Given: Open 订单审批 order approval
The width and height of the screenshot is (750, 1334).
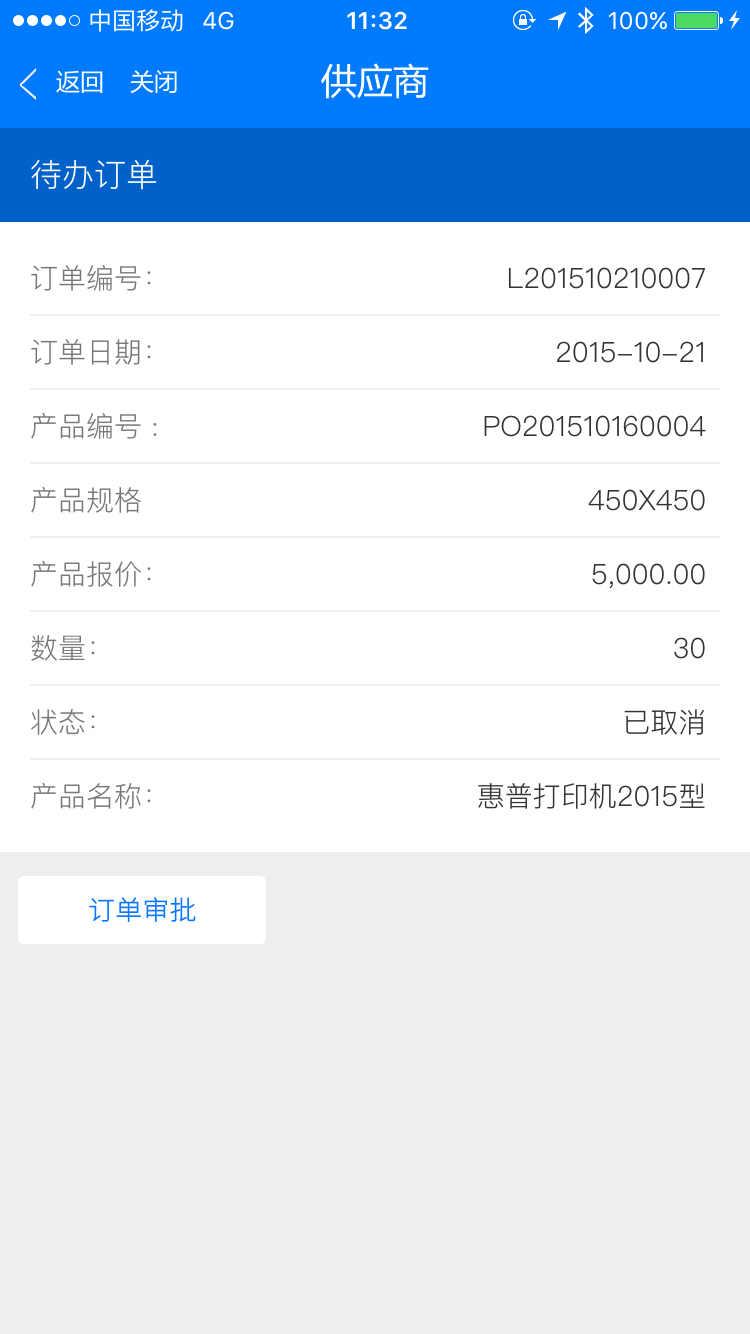Looking at the screenshot, I should 142,910.
